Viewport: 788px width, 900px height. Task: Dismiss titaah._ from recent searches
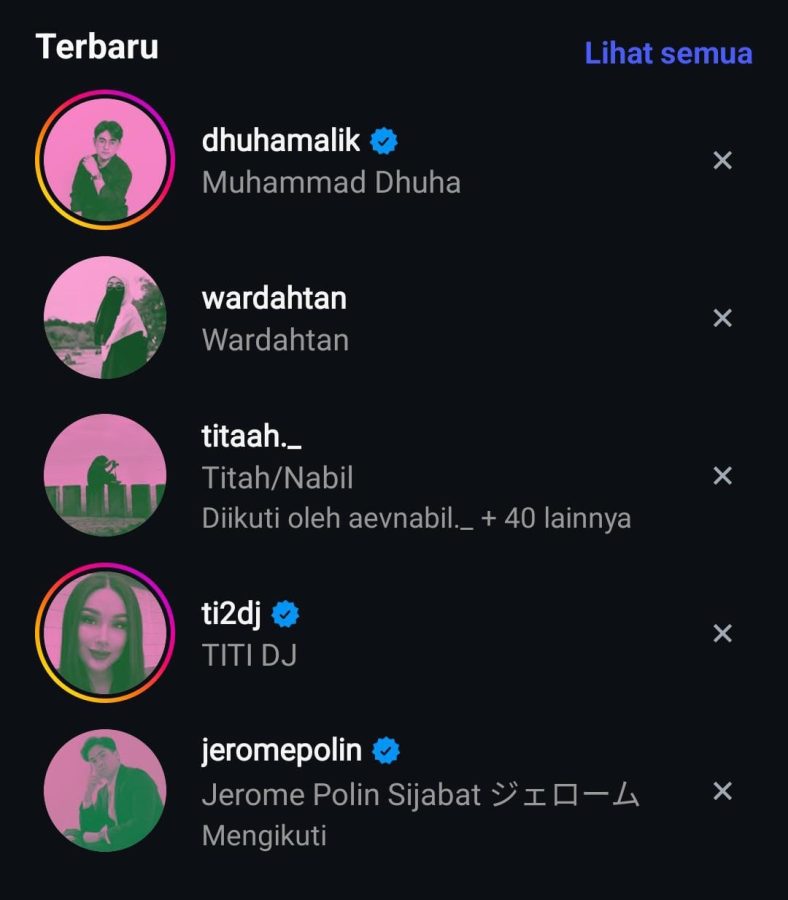pyautogui.click(x=722, y=476)
